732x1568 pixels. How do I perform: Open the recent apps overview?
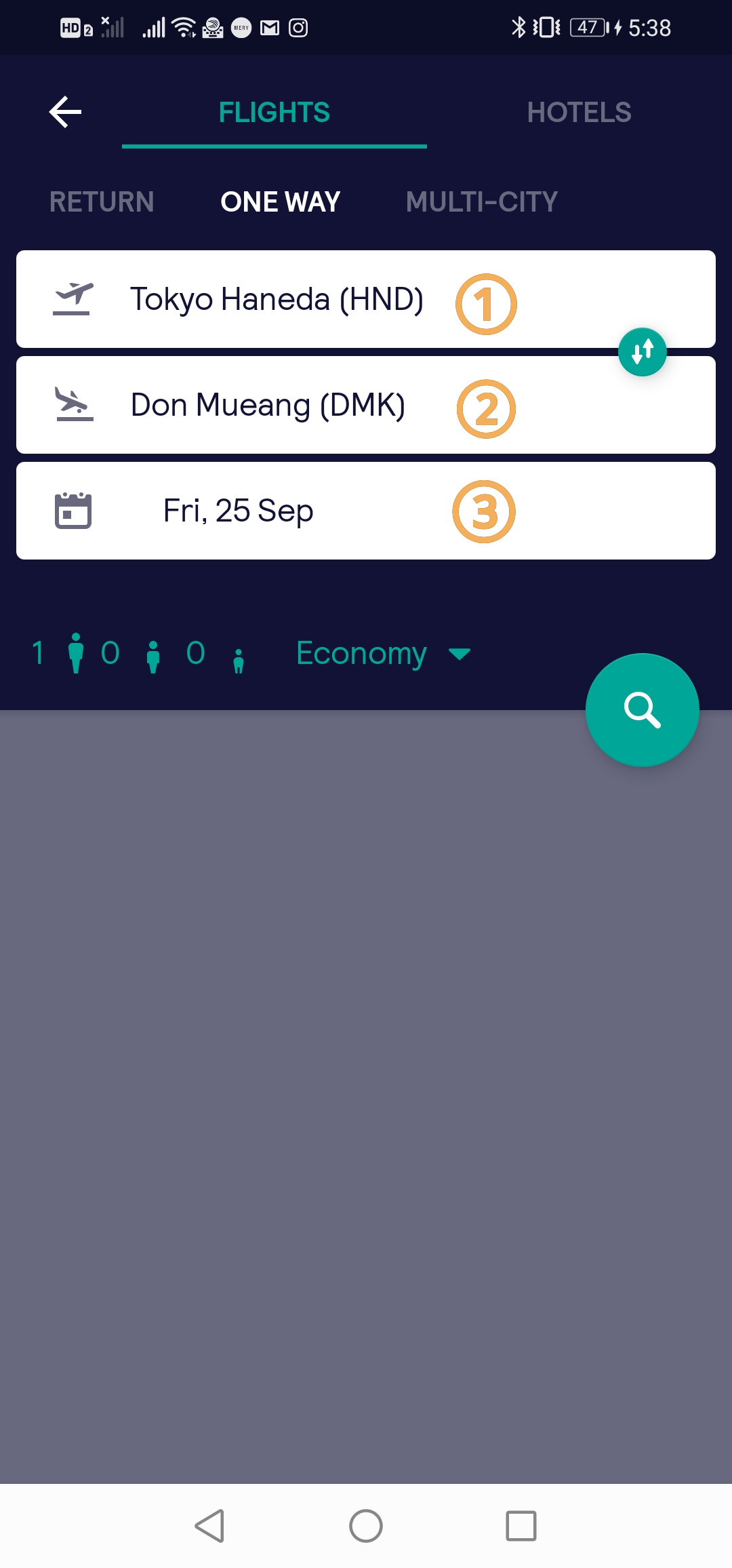521,1526
